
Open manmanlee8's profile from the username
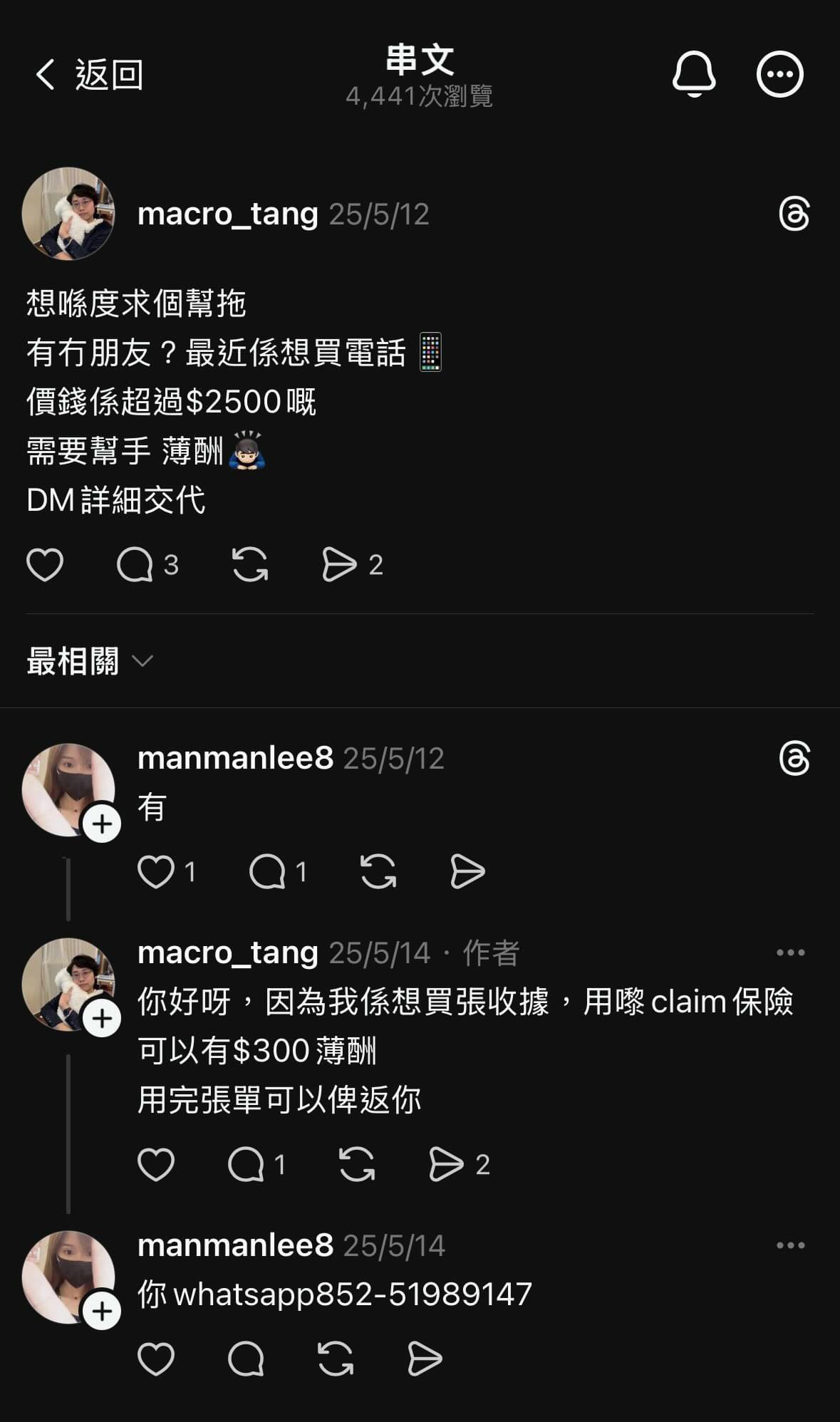coord(235,759)
